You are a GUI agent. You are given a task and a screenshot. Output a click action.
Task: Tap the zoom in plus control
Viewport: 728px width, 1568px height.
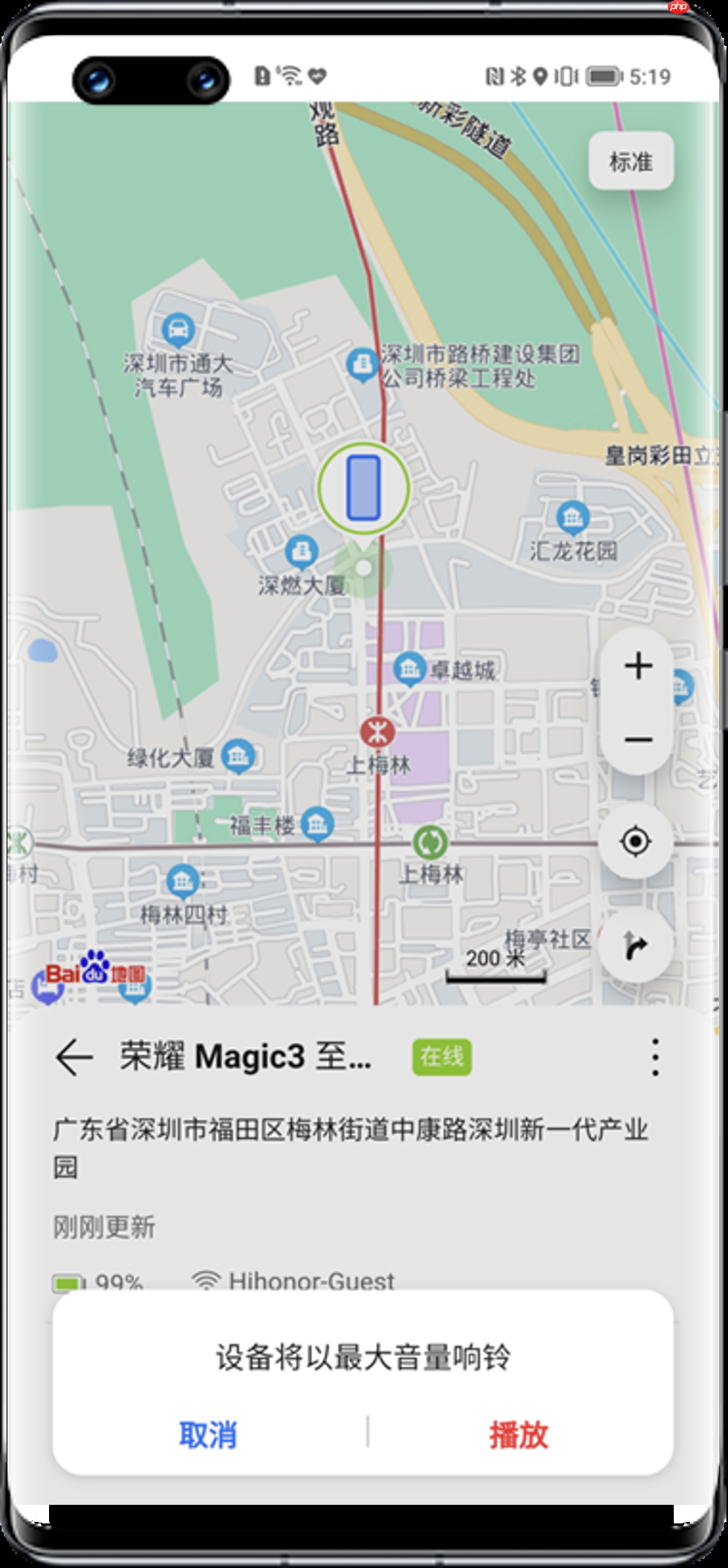[x=637, y=666]
